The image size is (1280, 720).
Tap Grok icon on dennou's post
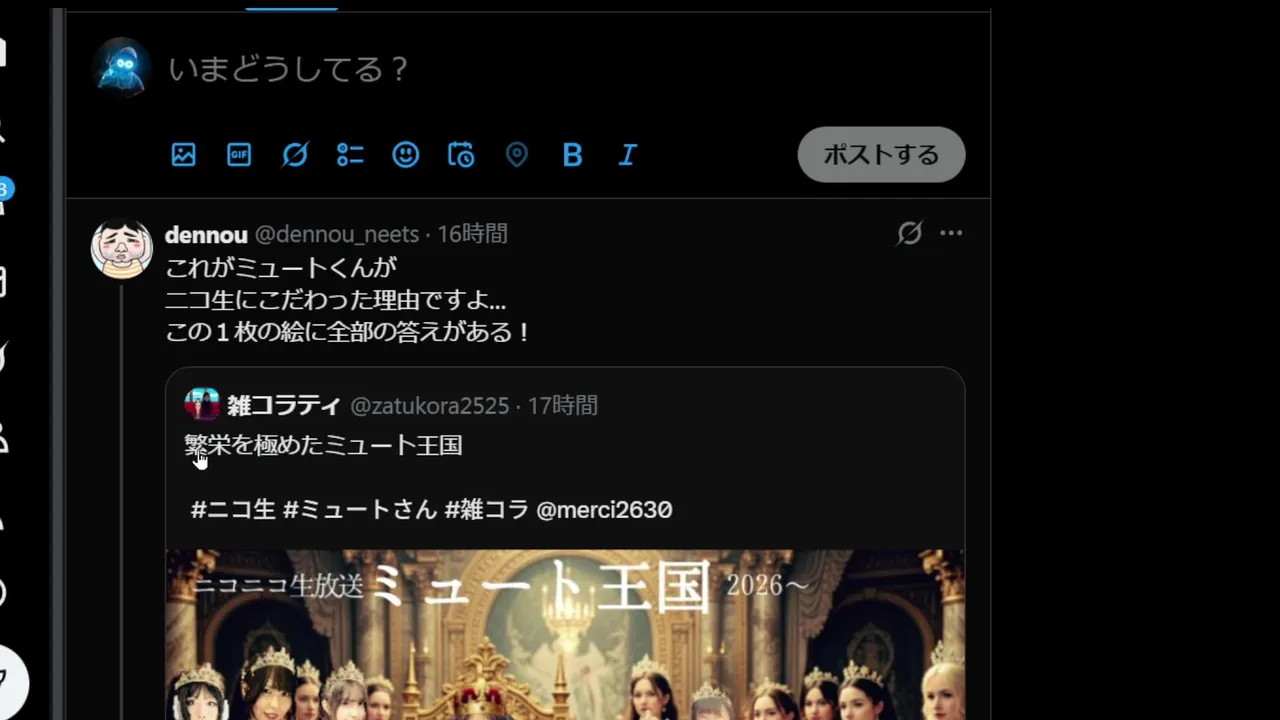[909, 233]
